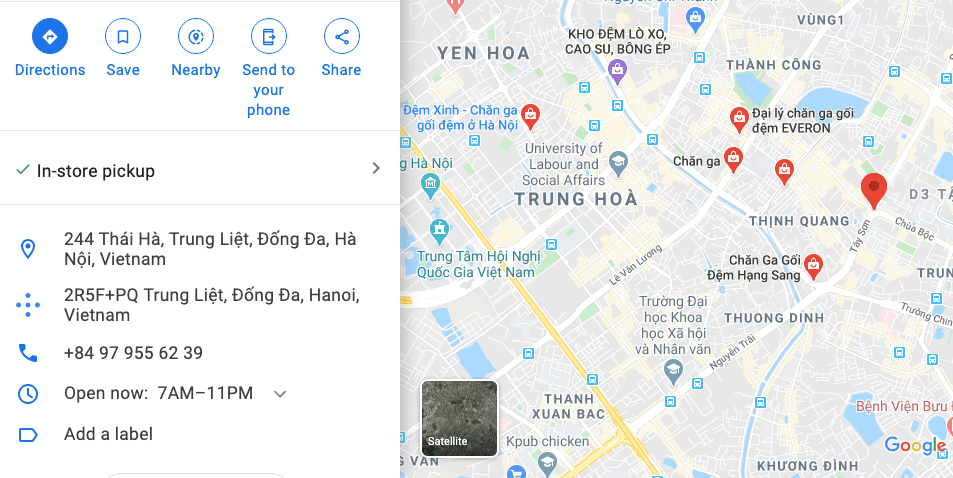Select the Đại lý chăn ga gối đệm EVERON pin
Image resolution: width=953 pixels, height=478 pixels.
pyautogui.click(x=739, y=118)
